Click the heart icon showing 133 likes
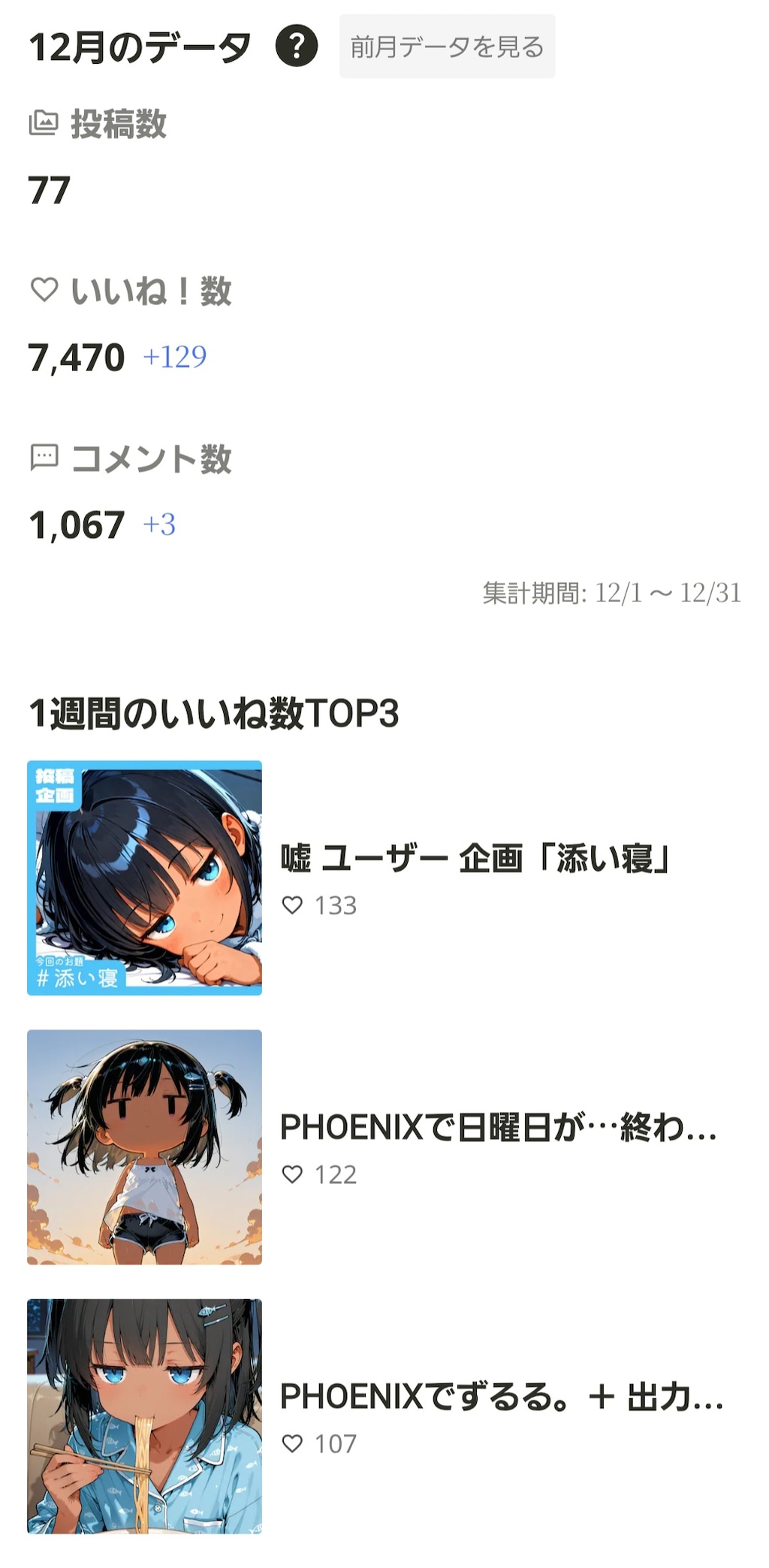The height and width of the screenshot is (1568, 769). [293, 906]
